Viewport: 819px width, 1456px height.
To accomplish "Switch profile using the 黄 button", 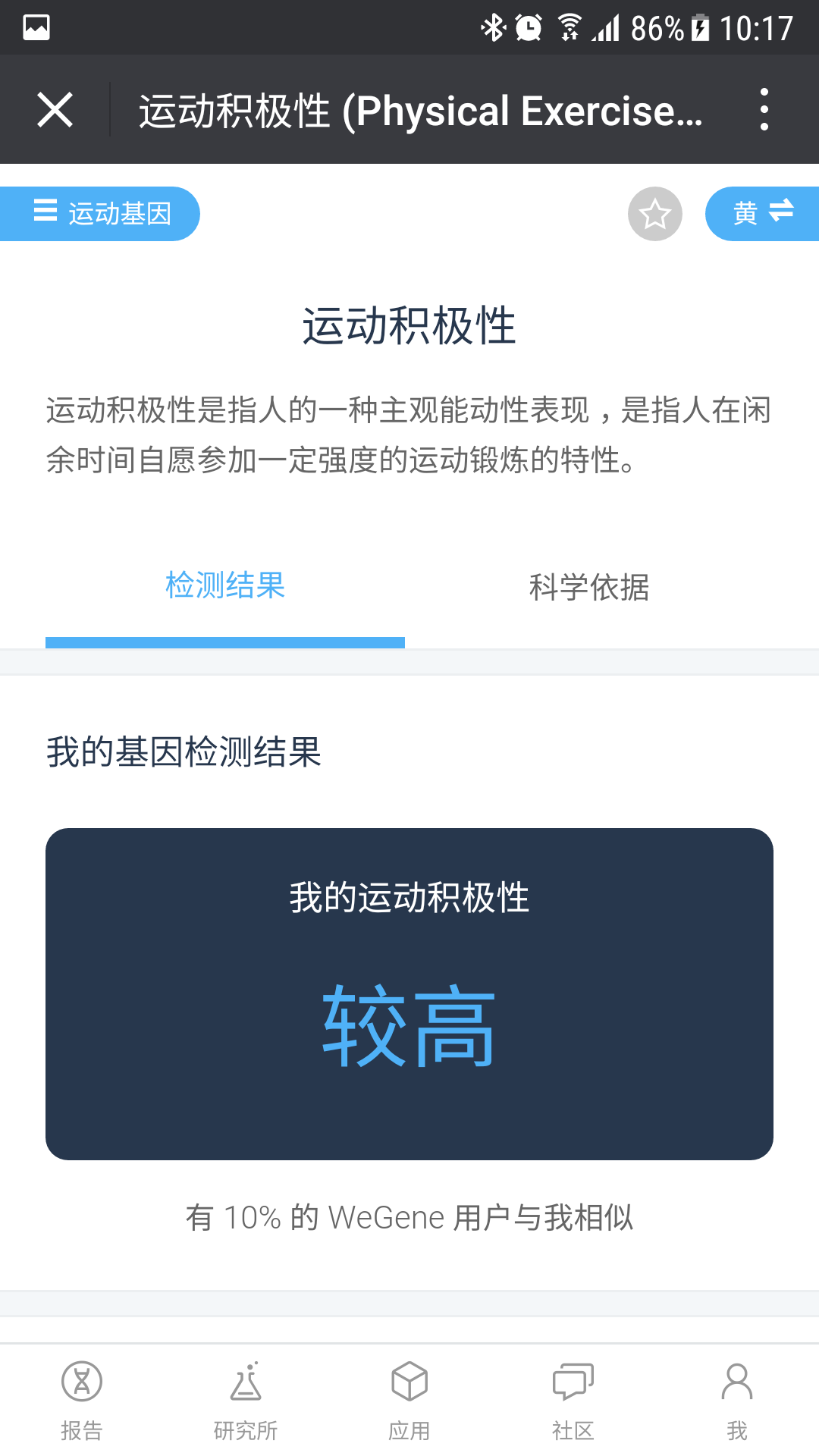I will [762, 214].
